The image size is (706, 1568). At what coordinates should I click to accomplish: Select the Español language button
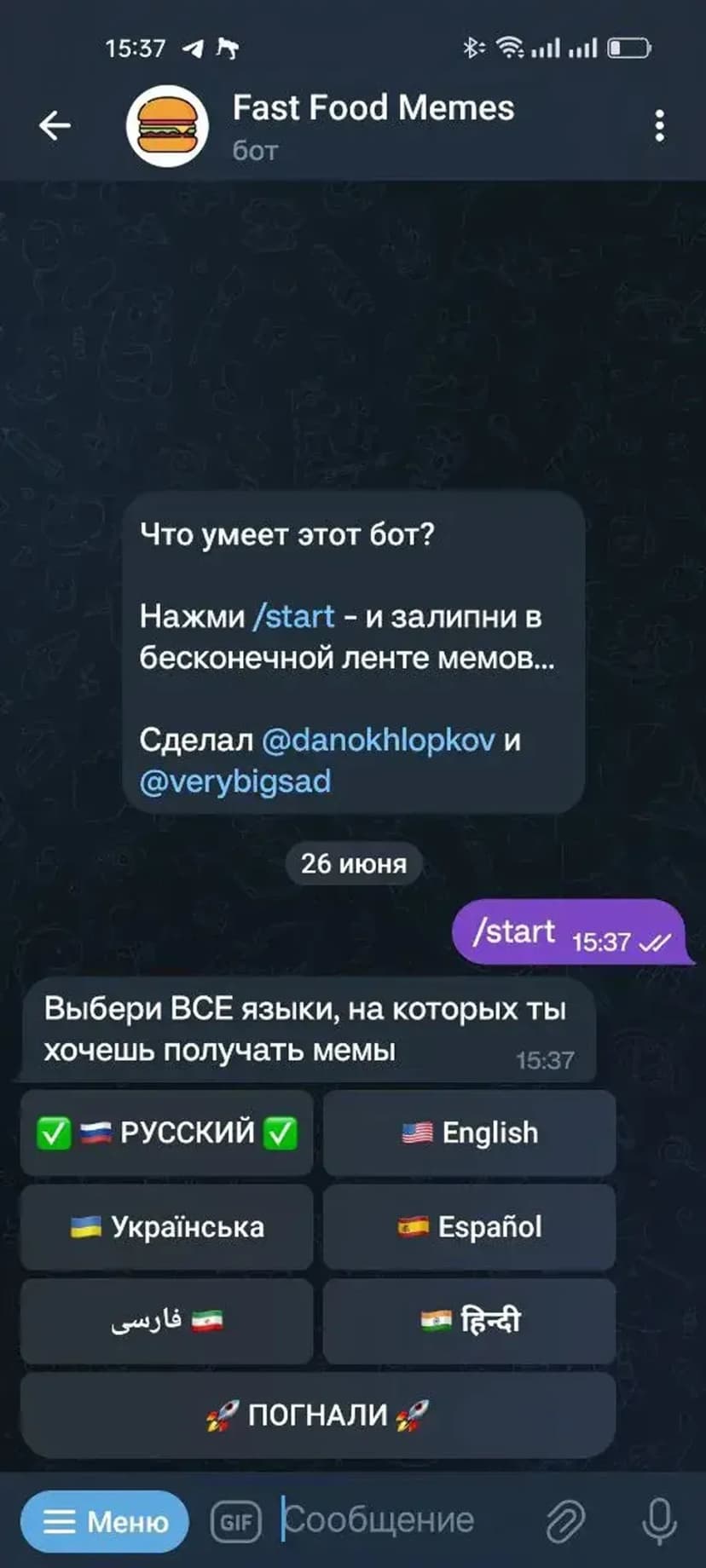tap(469, 1227)
